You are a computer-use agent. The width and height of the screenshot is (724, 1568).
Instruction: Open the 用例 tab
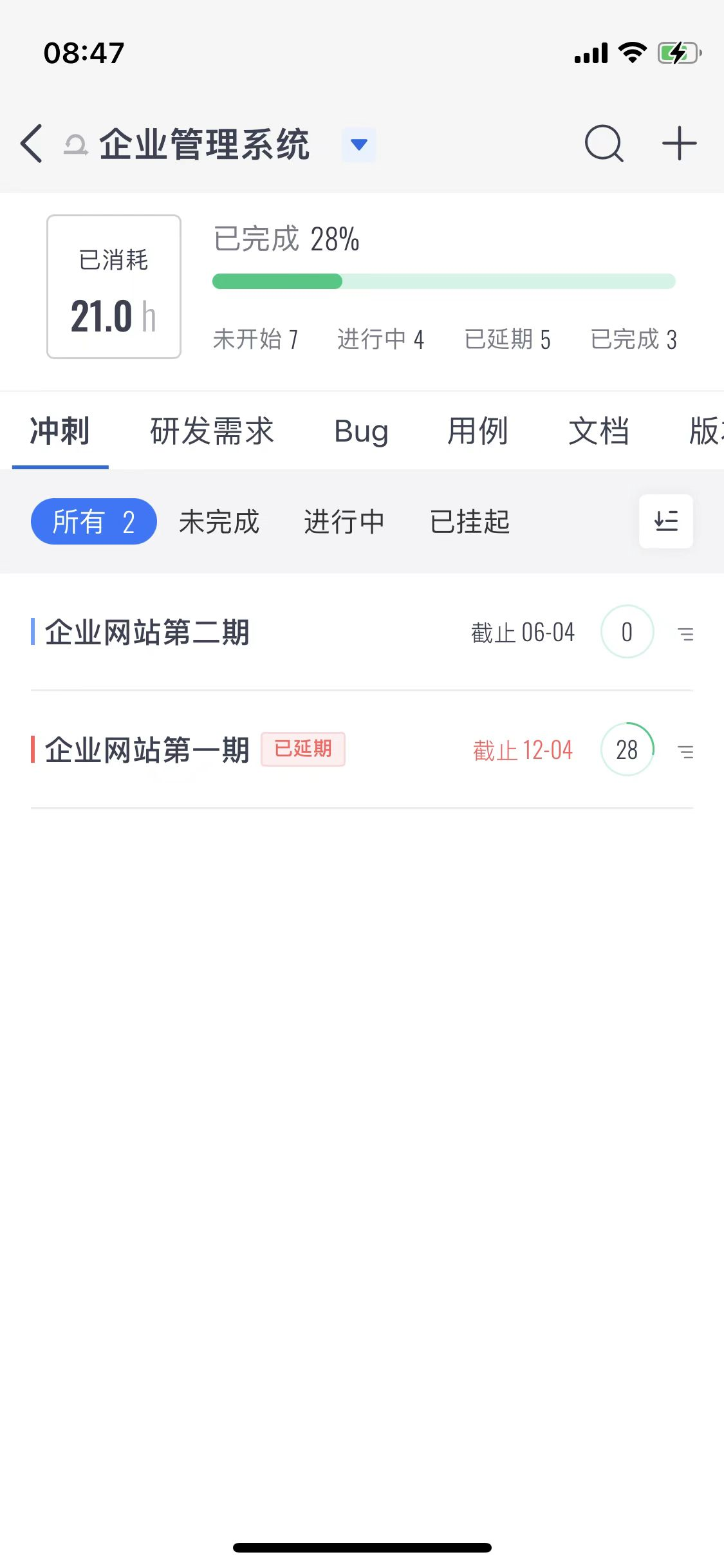point(478,431)
